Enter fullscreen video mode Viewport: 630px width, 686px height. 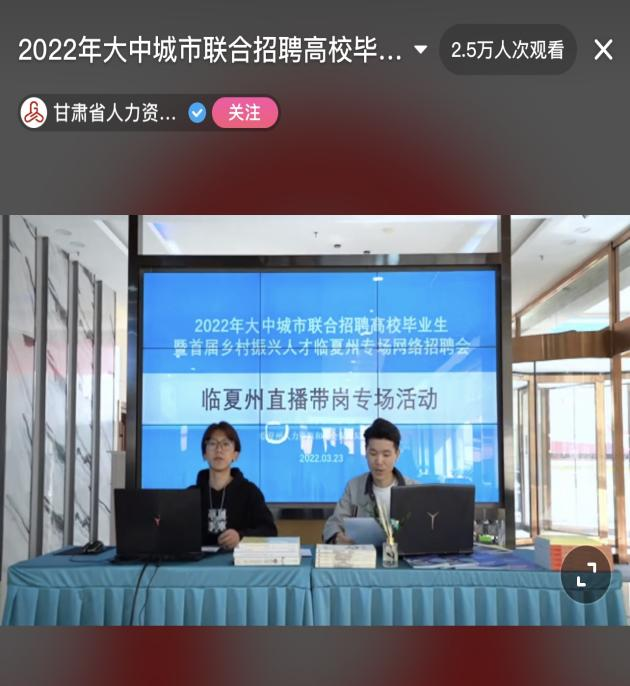point(585,574)
